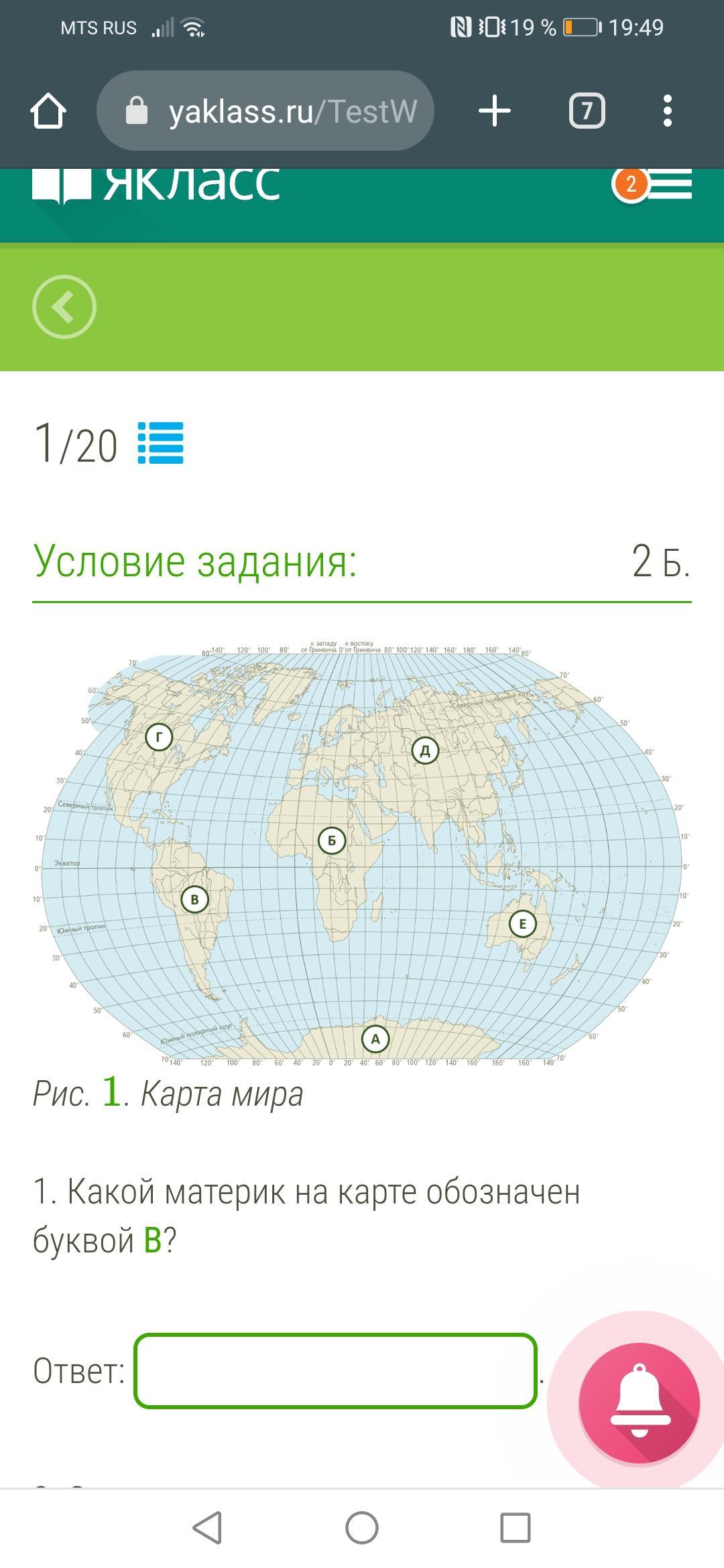The width and height of the screenshot is (724, 1568).
Task: Open the question list icon next to 1/20
Action: [x=160, y=443]
